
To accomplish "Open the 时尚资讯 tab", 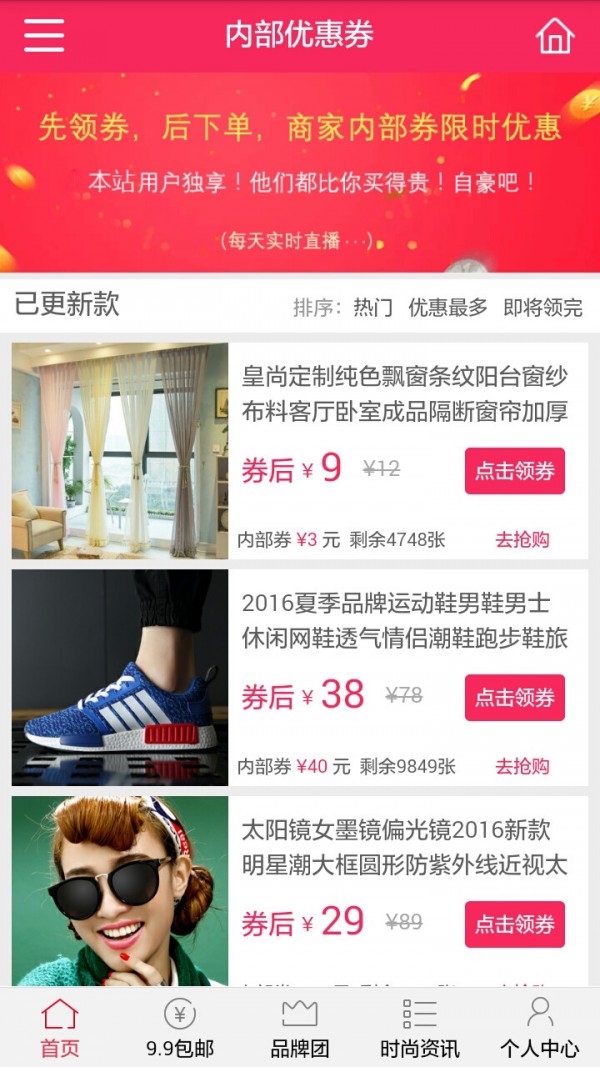I will click(420, 1027).
